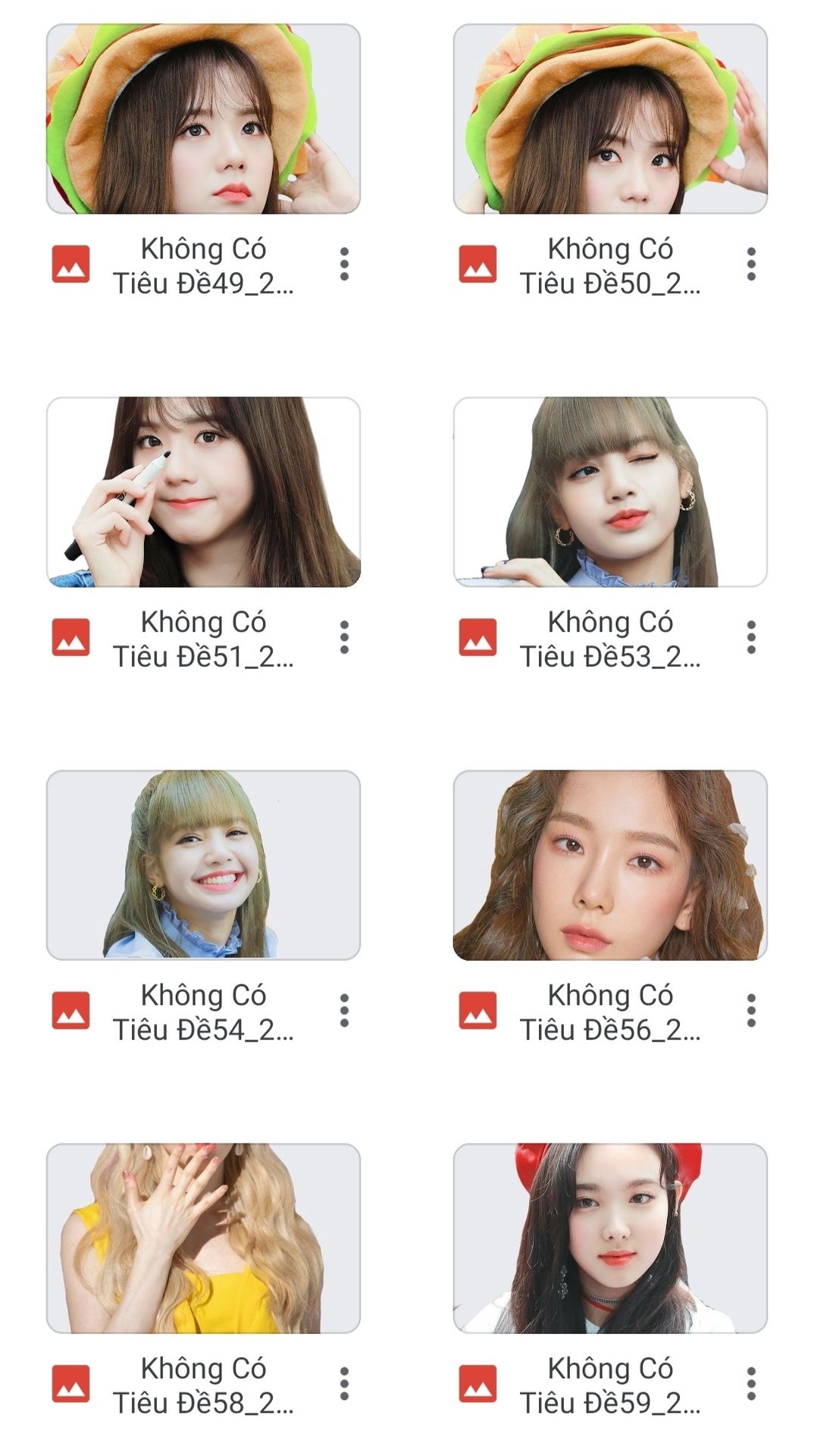
Task: Open more options for Không Có Tiêu Đề58
Action: coord(344,1383)
